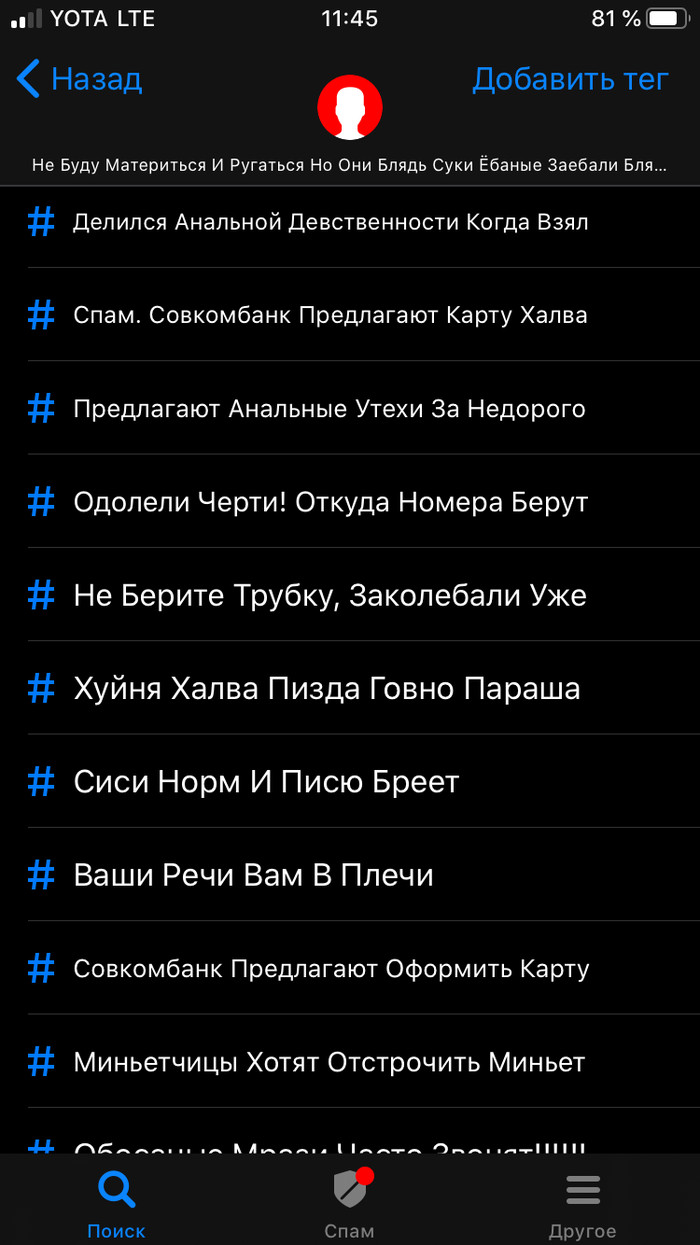The width and height of the screenshot is (700, 1245).
Task: Open tag Ваши Речи Вам В Плечи
Action: (x=253, y=876)
